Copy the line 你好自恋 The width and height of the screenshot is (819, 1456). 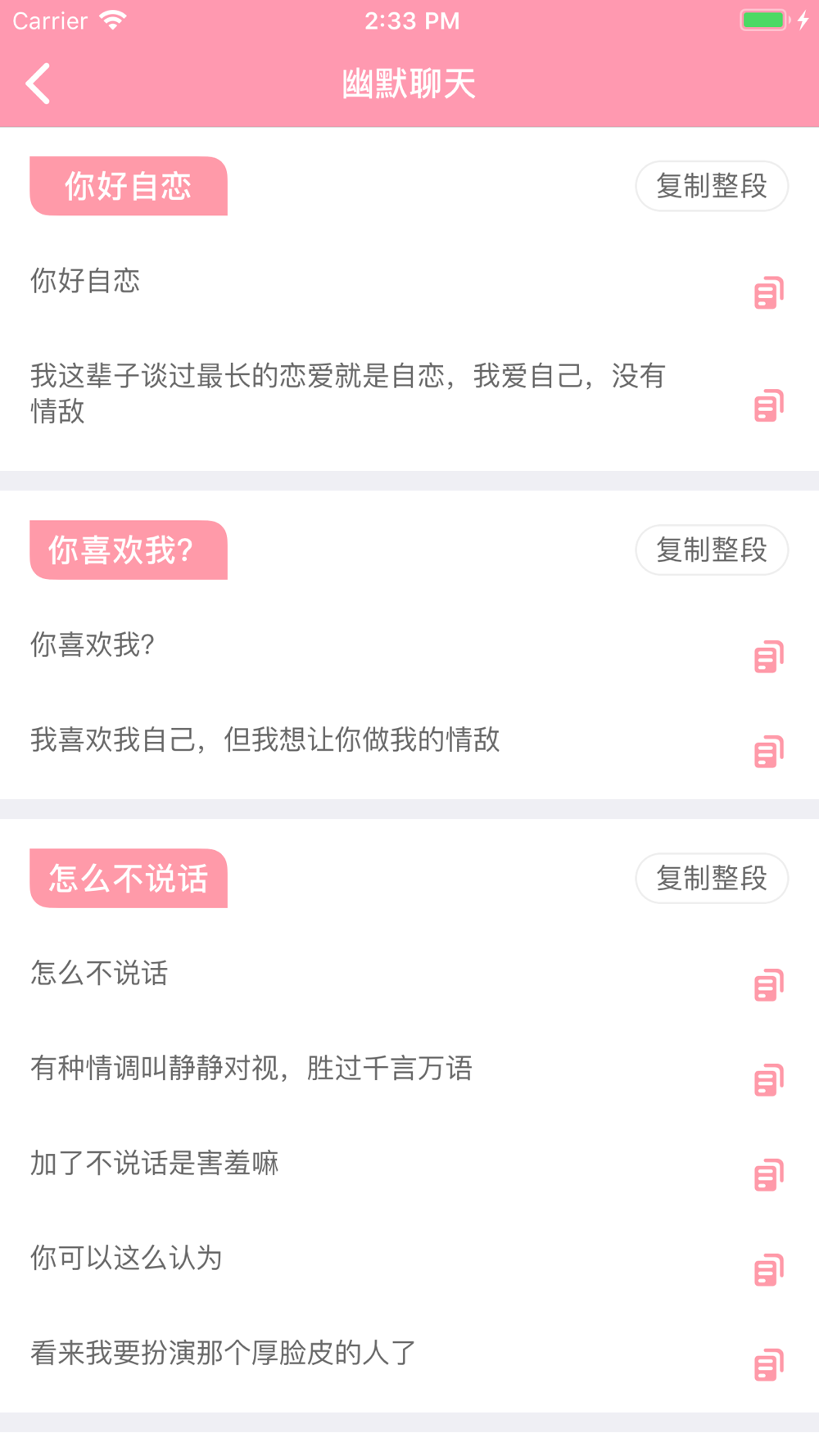pyautogui.click(x=768, y=292)
